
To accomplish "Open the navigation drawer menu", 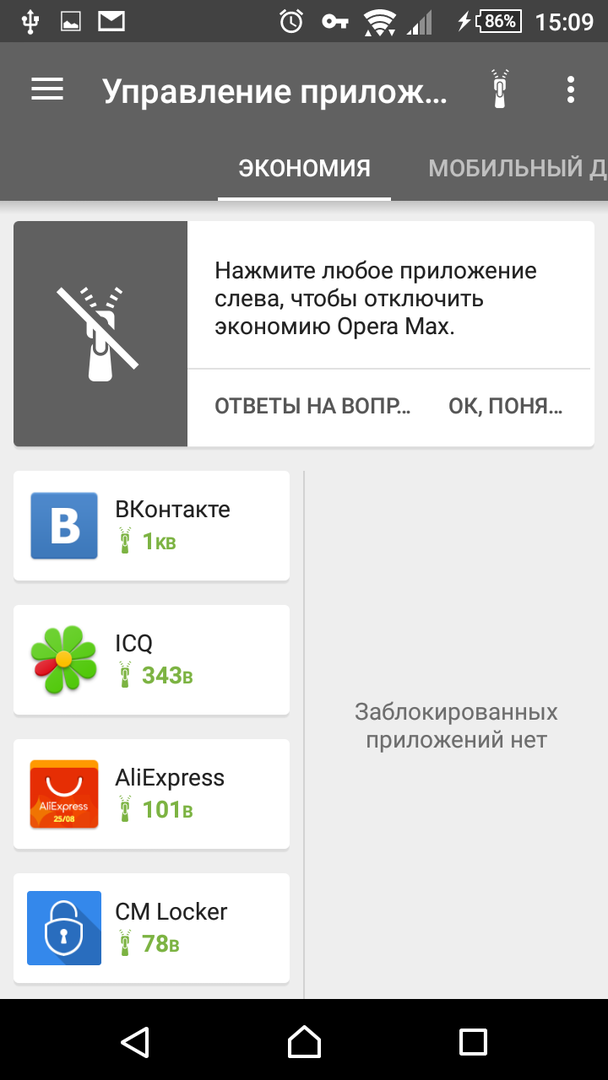I will click(47, 90).
